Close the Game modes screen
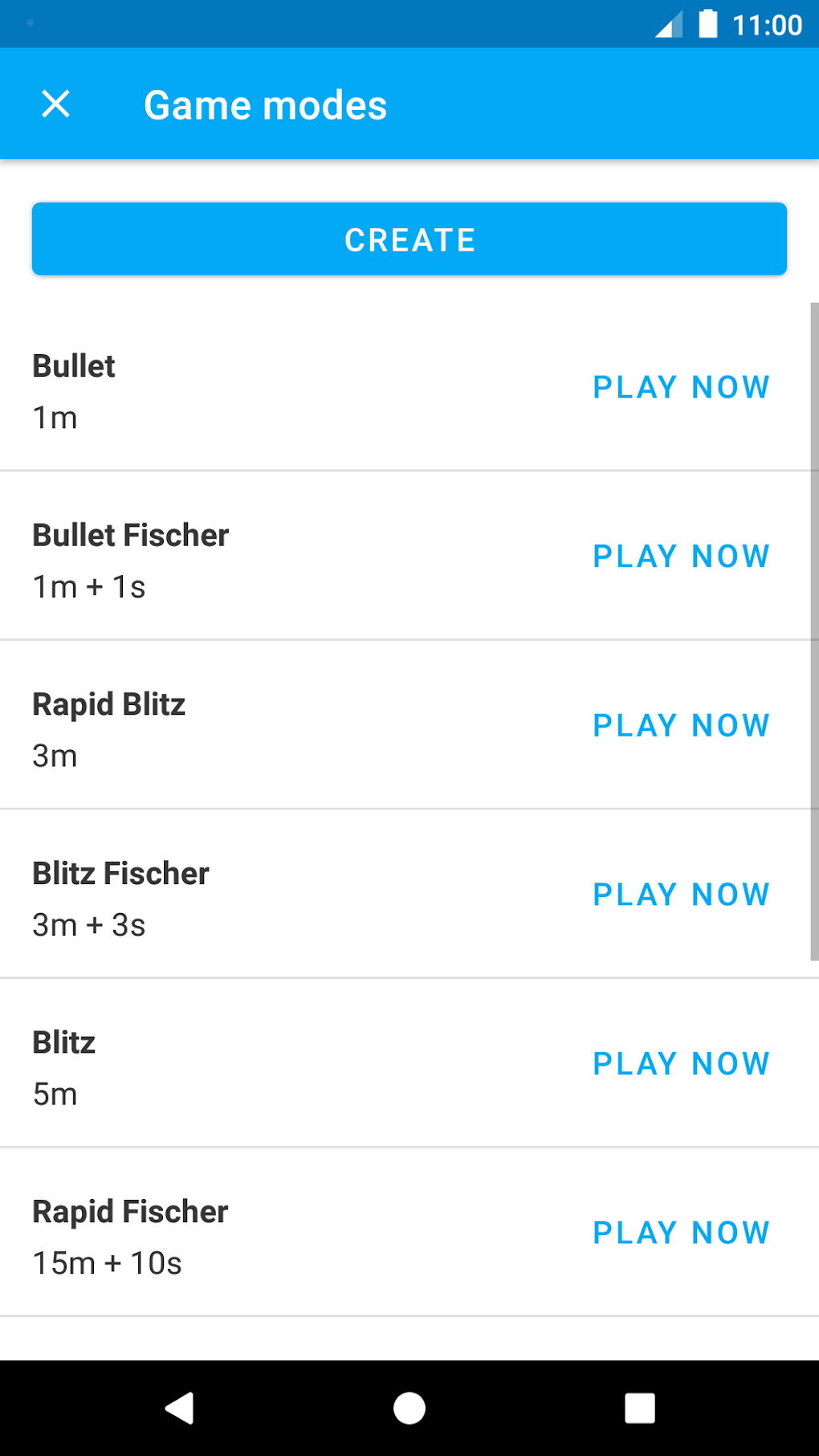The image size is (819, 1456). click(x=56, y=104)
